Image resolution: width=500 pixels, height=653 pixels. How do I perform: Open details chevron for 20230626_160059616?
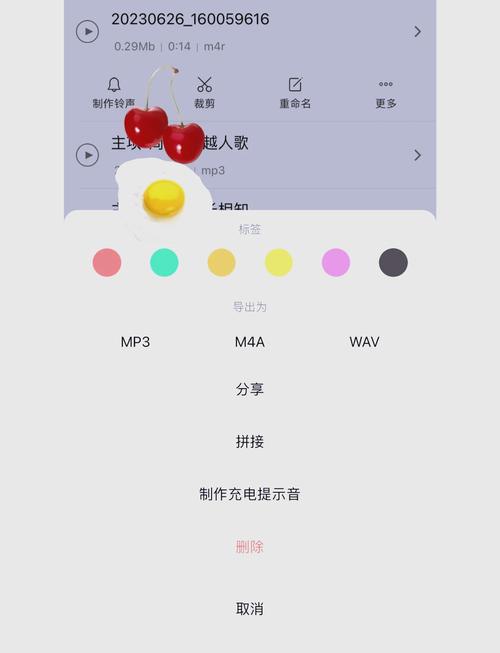click(418, 32)
